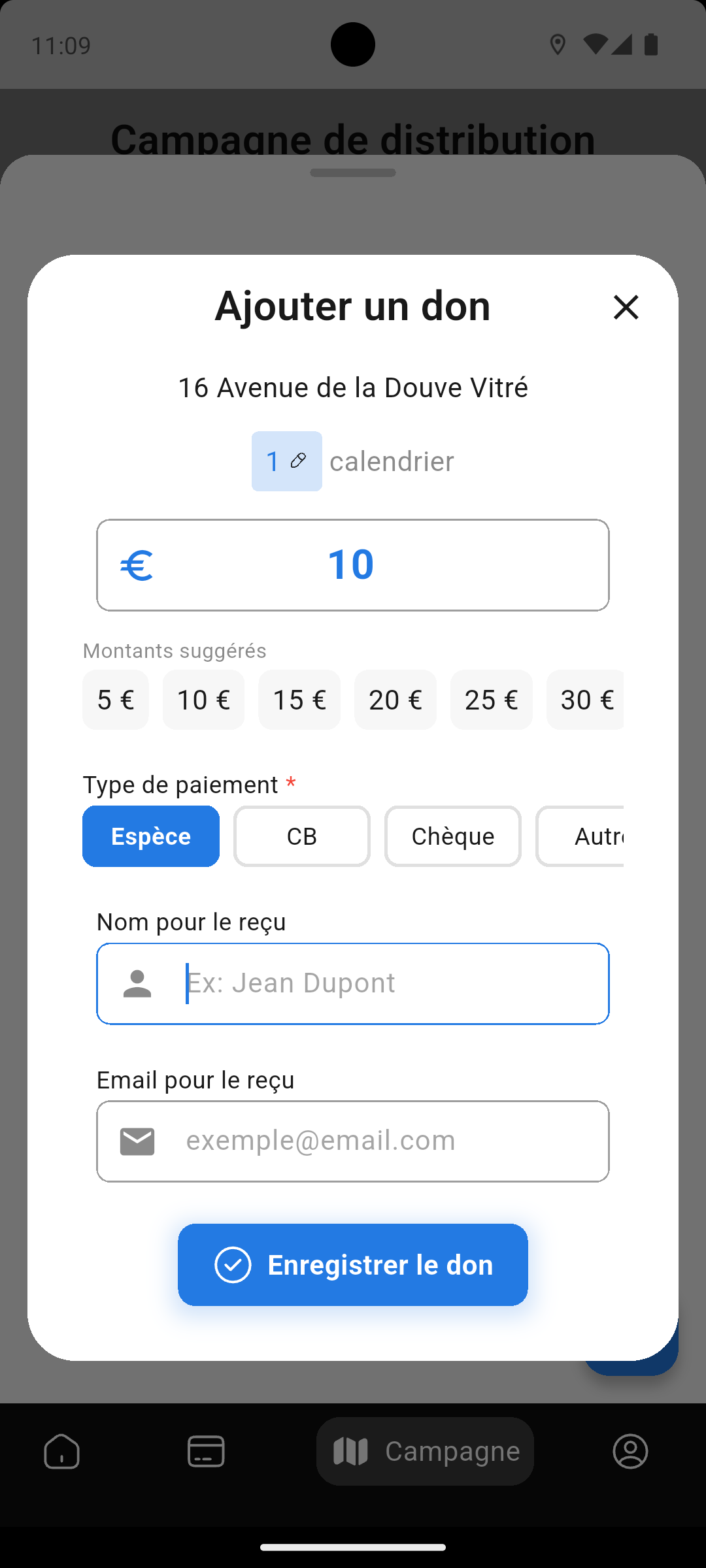Dismiss the Ajouter un don dialog
Screen dimensions: 706x1568
click(x=626, y=307)
